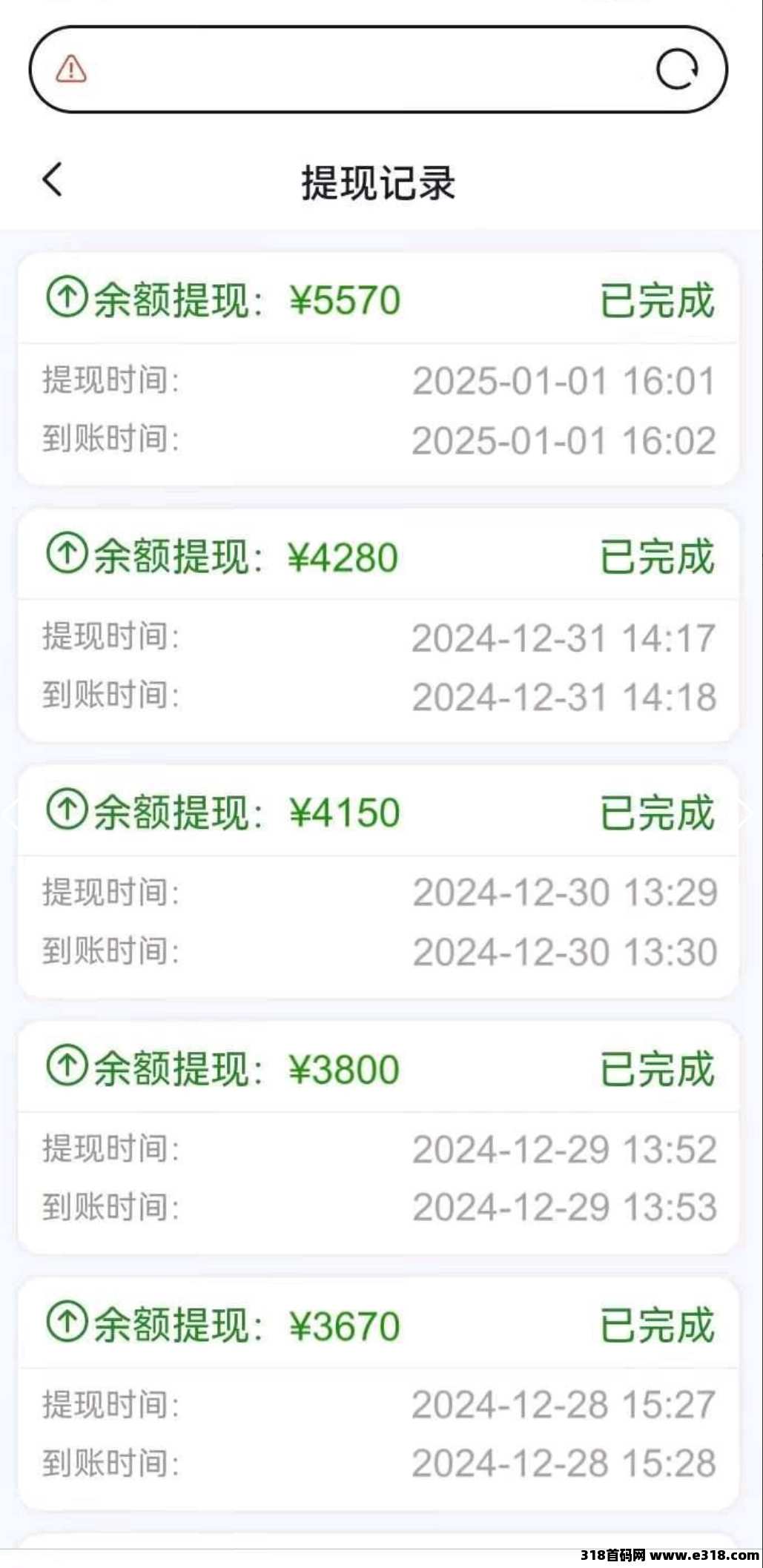The height and width of the screenshot is (1568, 763).
Task: Open the site security warning icon
Action: 71,69
